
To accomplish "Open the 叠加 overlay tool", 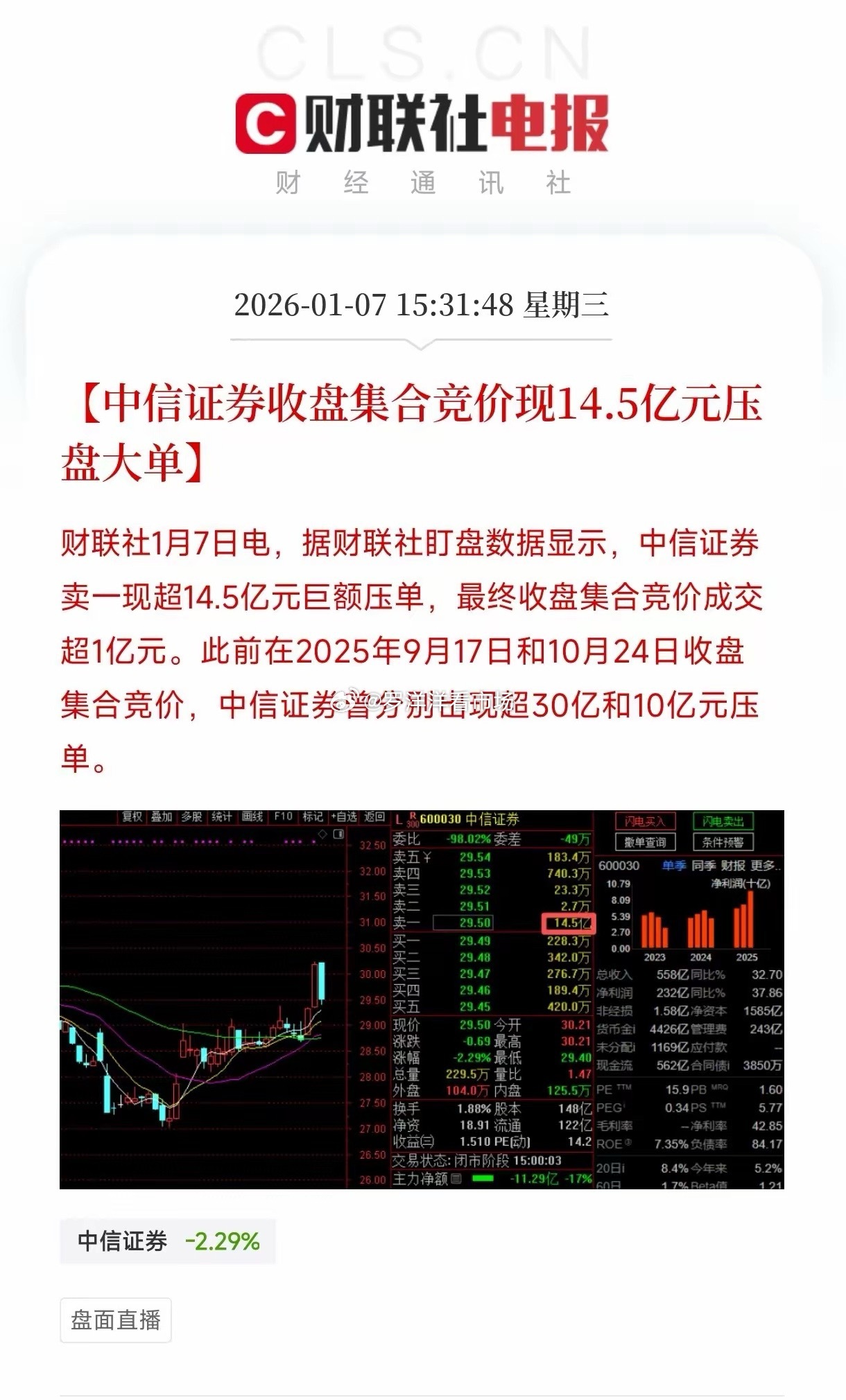I will 159,818.
